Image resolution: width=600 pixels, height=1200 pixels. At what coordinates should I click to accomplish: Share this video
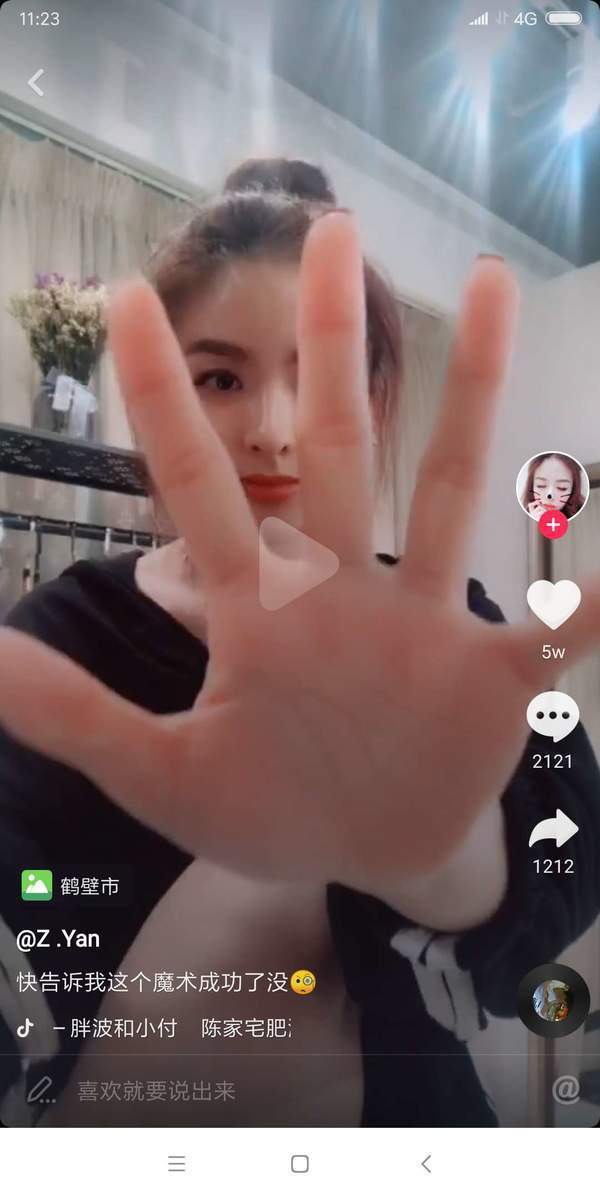pos(553,828)
